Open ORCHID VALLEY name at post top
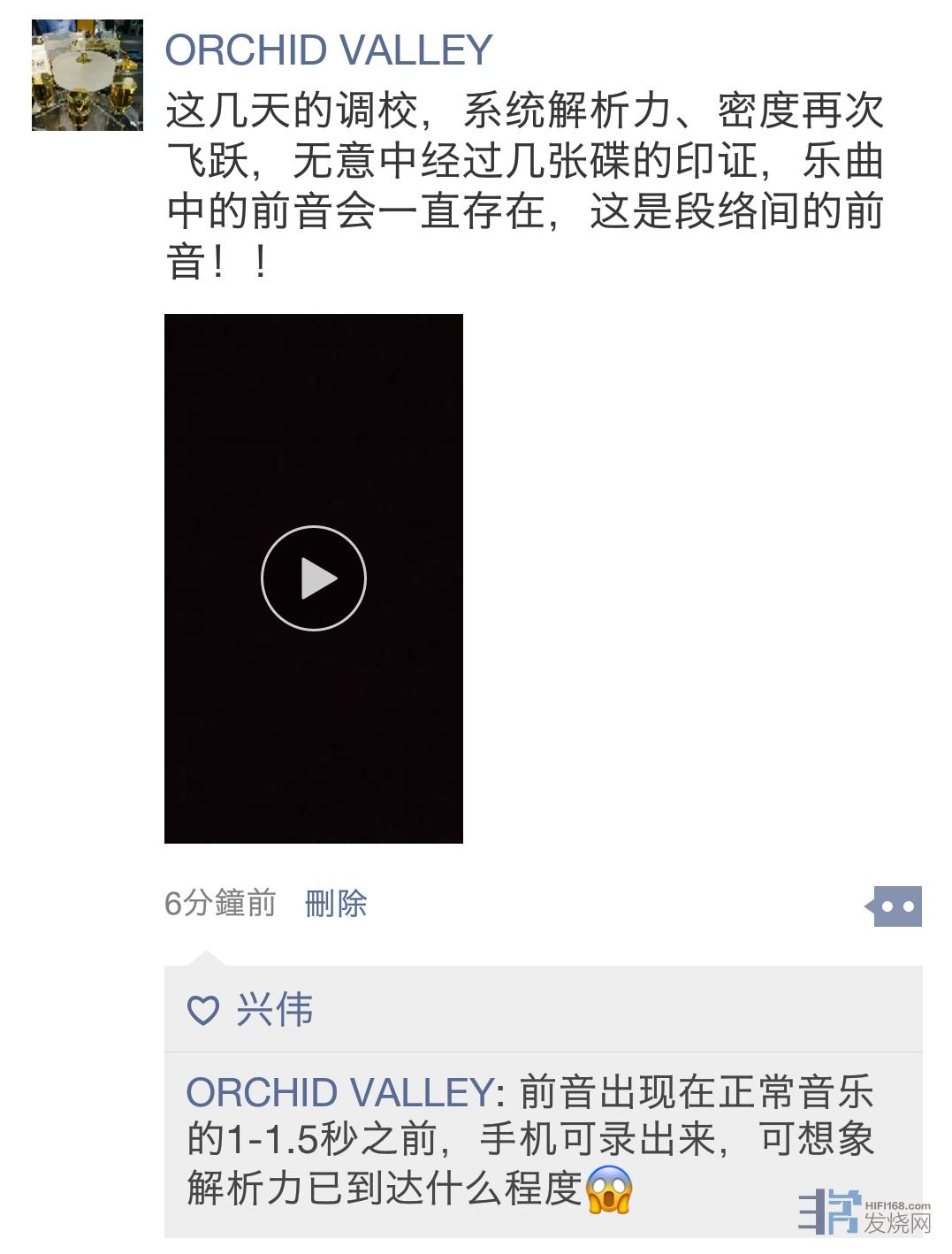The width and height of the screenshot is (952, 1254). pyautogui.click(x=328, y=50)
